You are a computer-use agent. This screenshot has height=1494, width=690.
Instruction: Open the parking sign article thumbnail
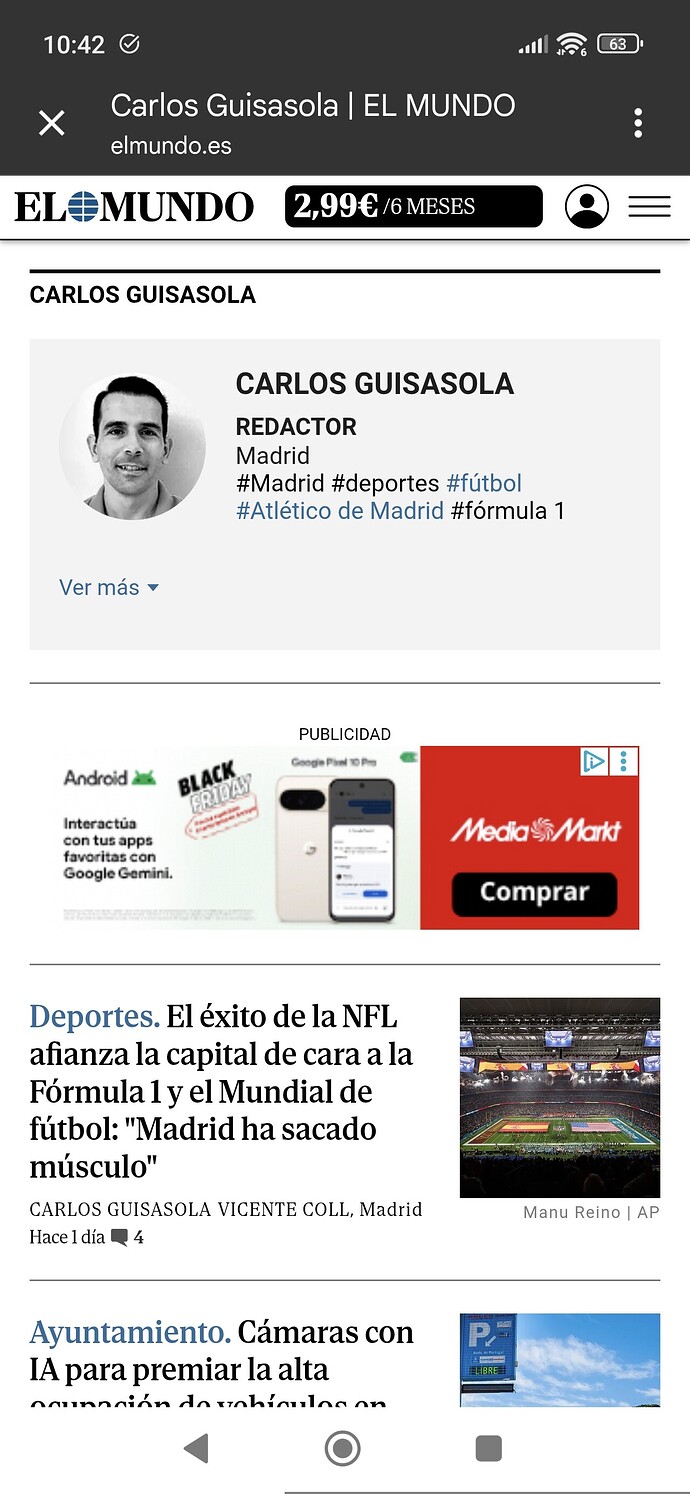click(x=559, y=1358)
